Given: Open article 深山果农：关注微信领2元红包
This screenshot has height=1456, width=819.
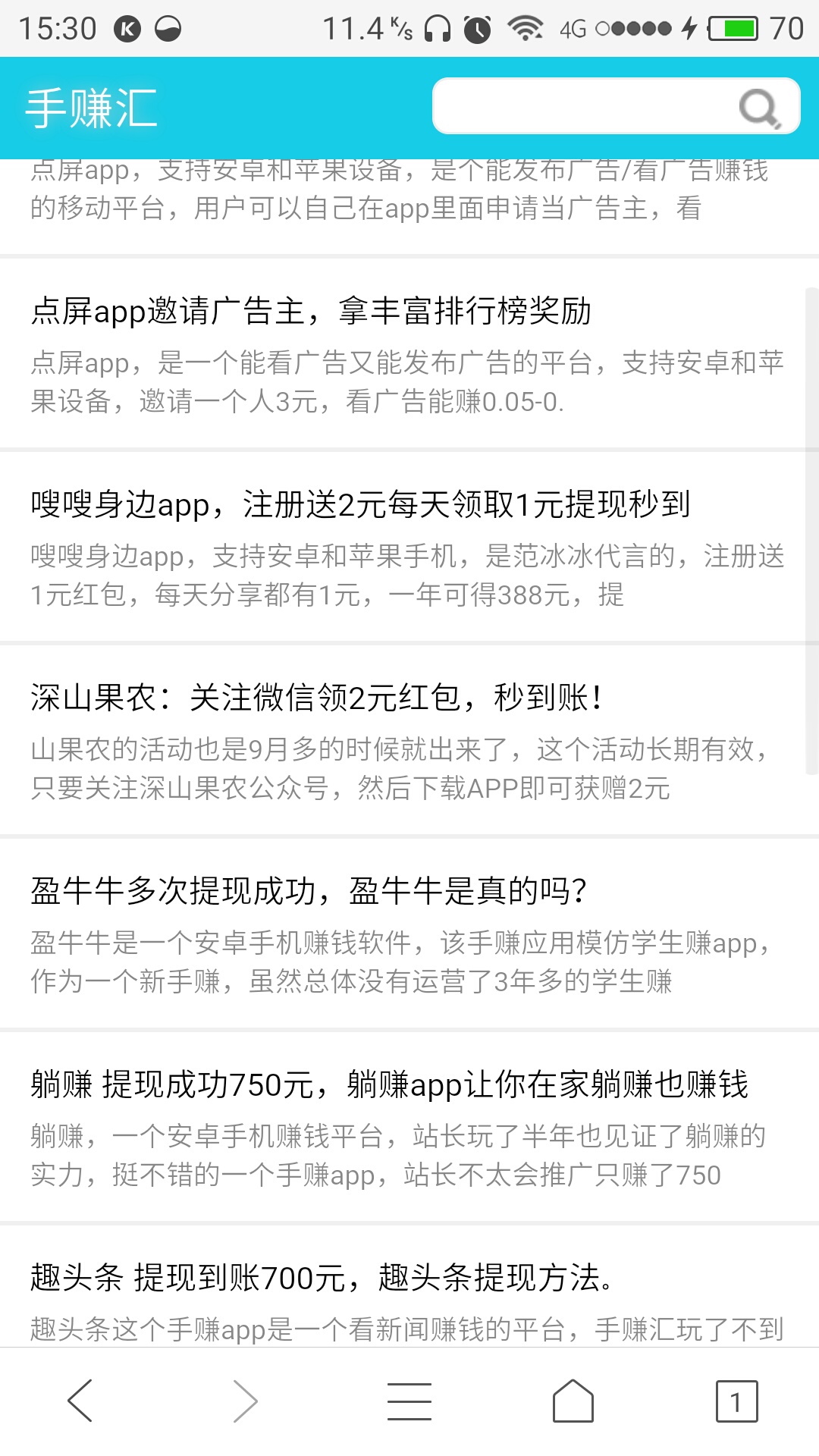Looking at the screenshot, I should coord(317,698).
